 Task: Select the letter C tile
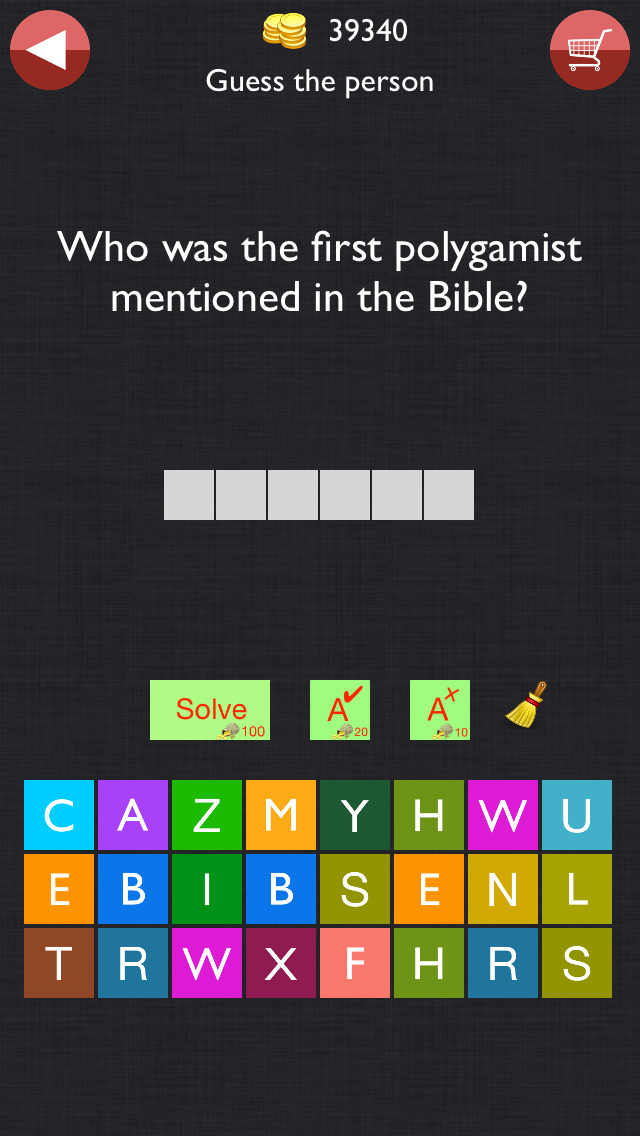click(x=59, y=815)
